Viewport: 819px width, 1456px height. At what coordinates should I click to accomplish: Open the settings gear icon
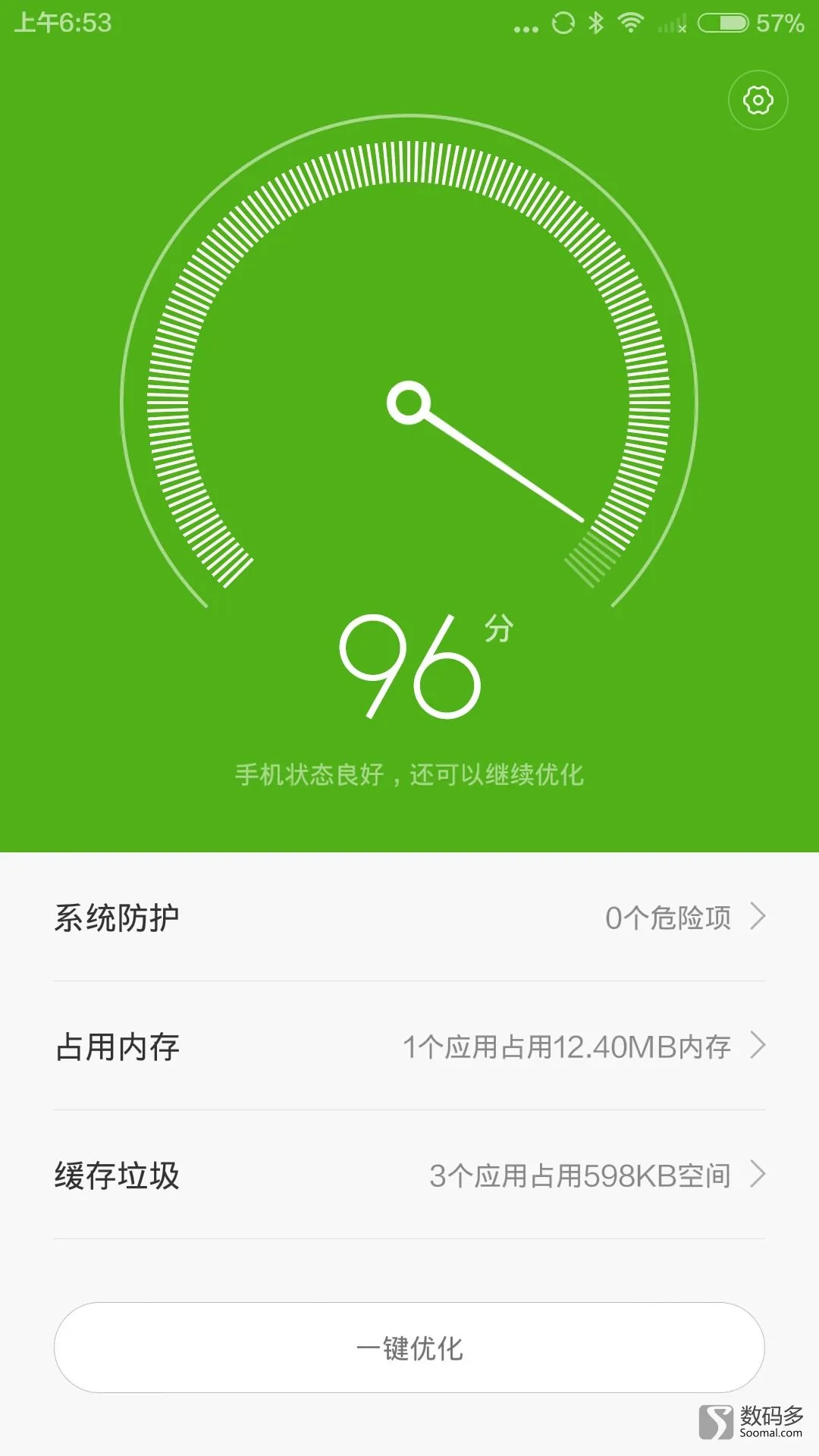[x=758, y=100]
